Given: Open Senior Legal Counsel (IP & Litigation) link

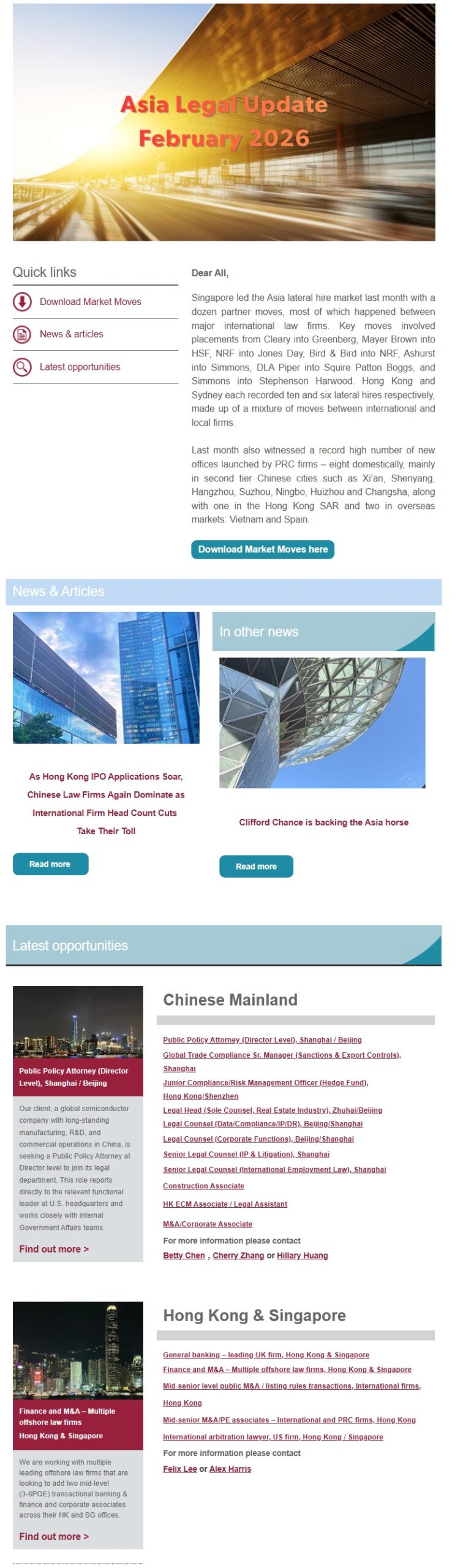Looking at the screenshot, I should point(246,1153).
